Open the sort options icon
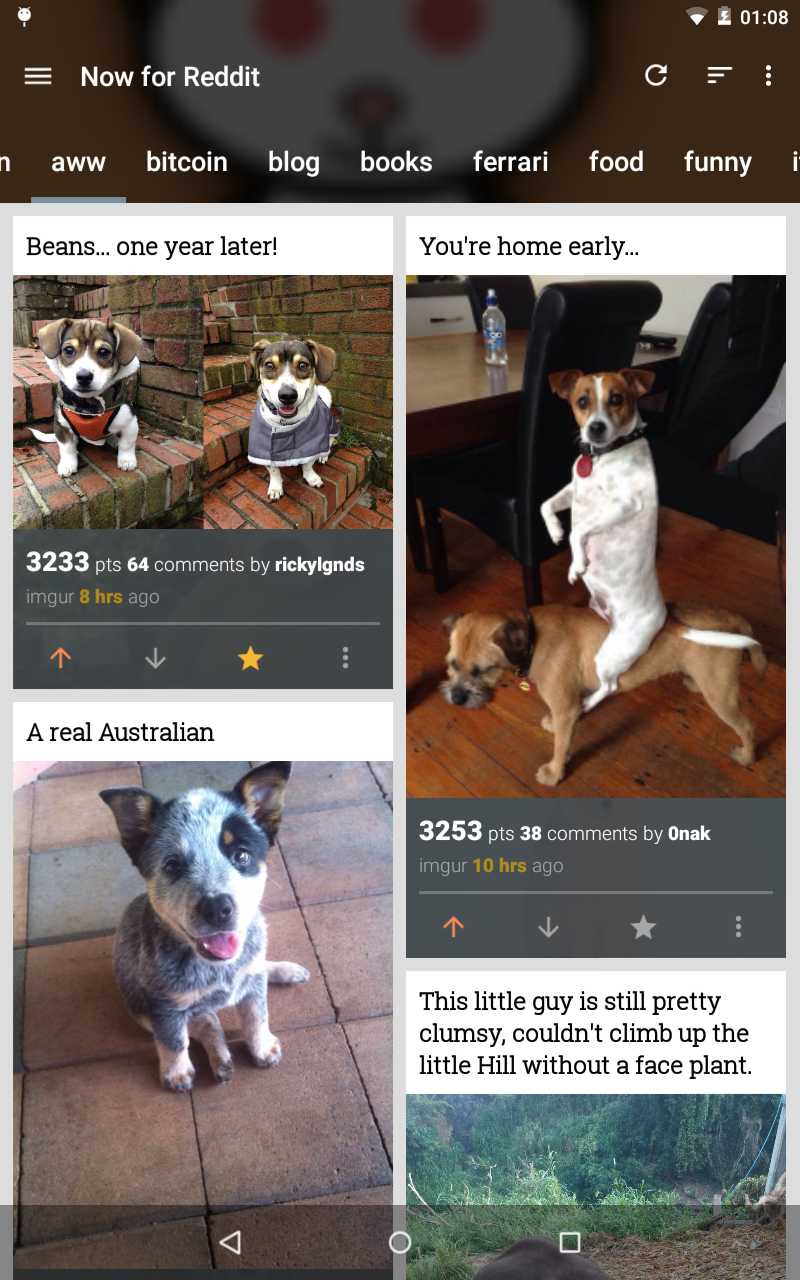 (719, 76)
